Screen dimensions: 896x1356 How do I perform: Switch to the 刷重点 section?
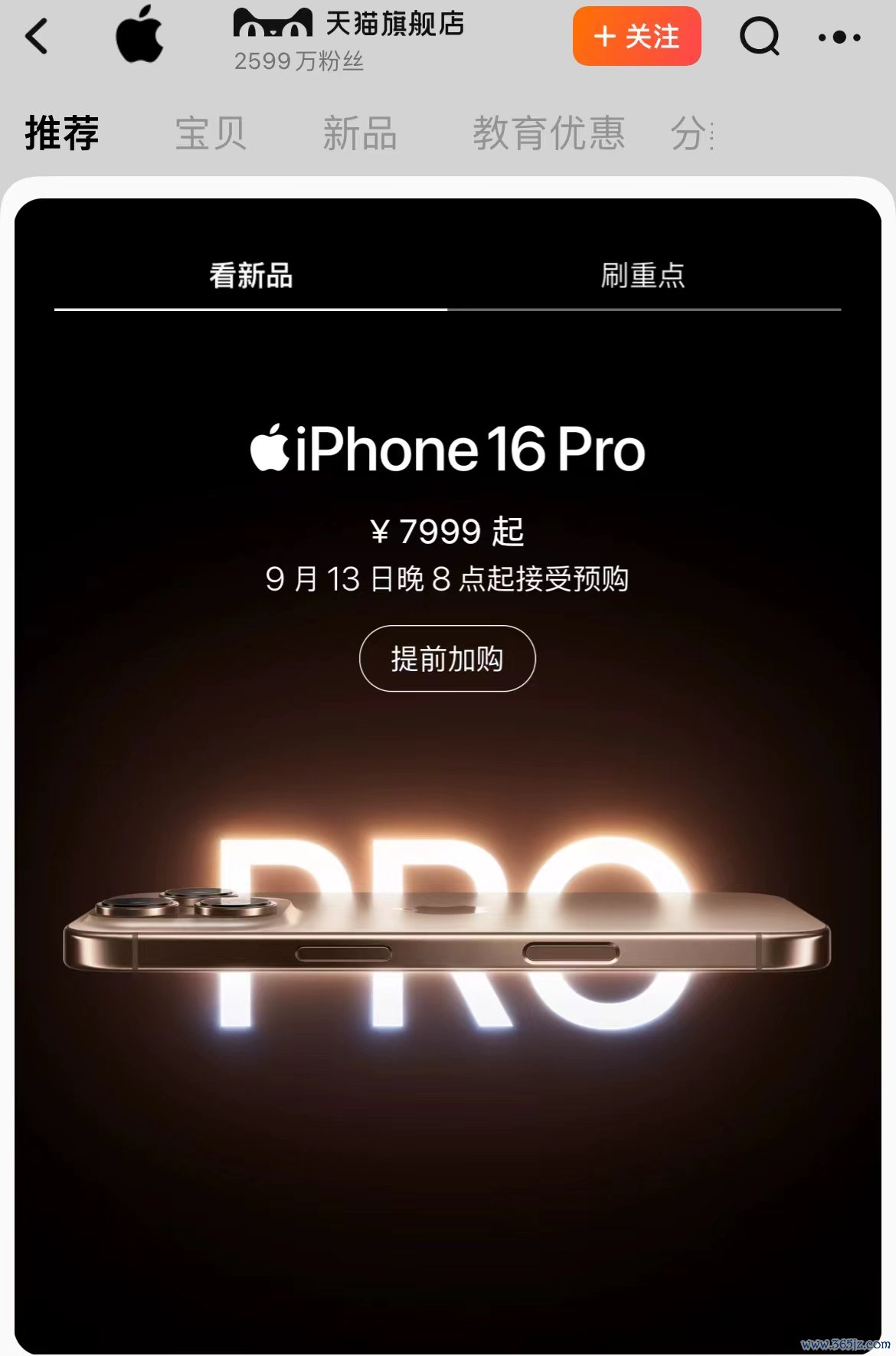(x=643, y=276)
